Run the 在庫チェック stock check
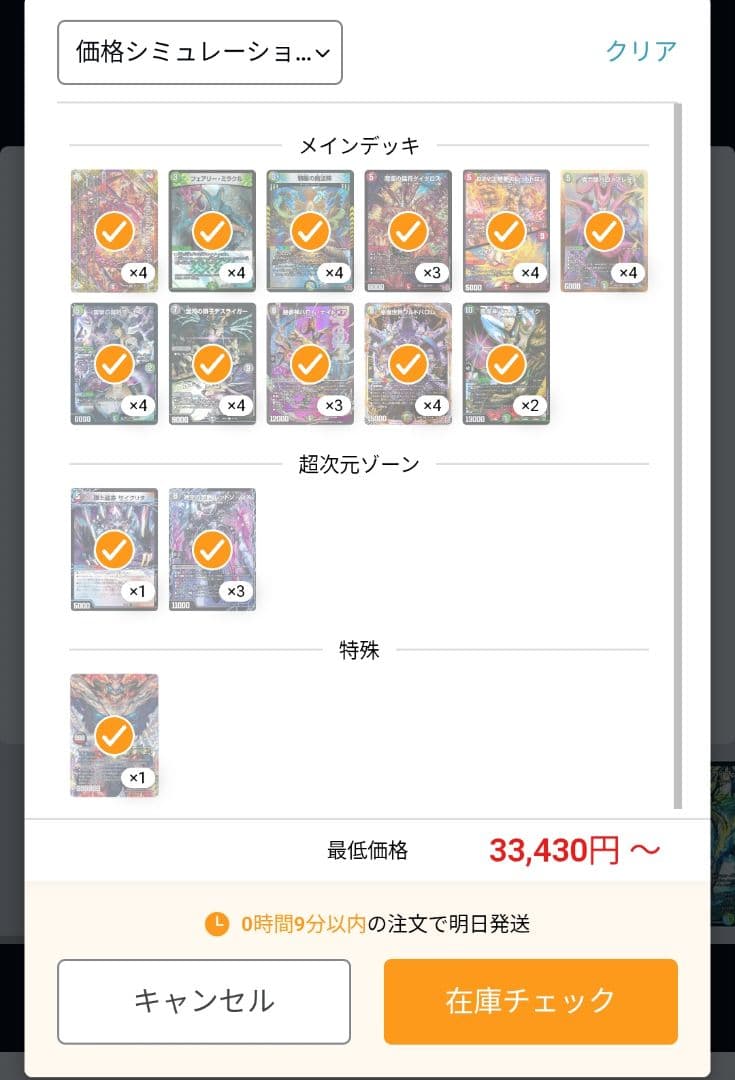The width and height of the screenshot is (735, 1080). 530,1001
